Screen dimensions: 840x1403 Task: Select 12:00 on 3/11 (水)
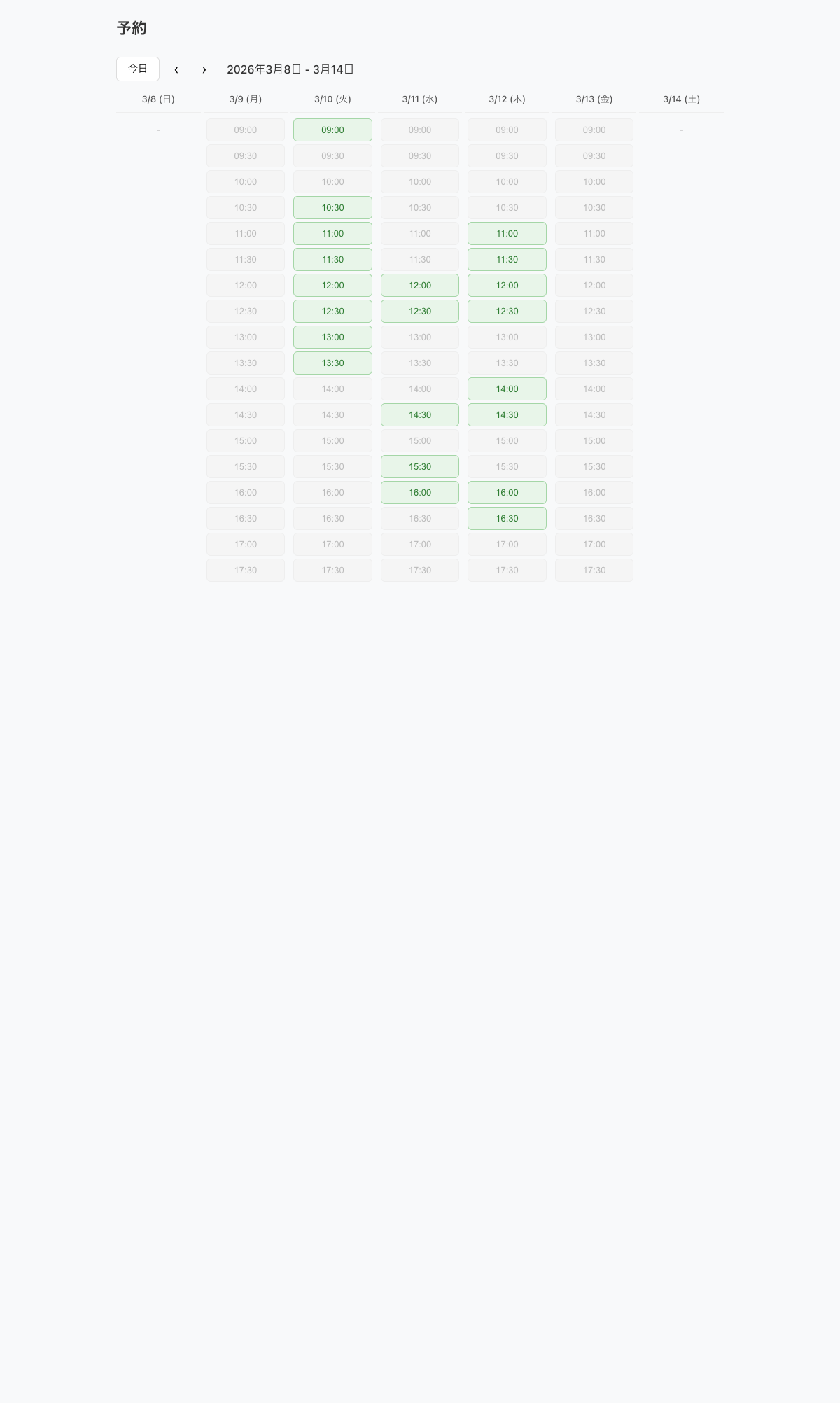420,286
